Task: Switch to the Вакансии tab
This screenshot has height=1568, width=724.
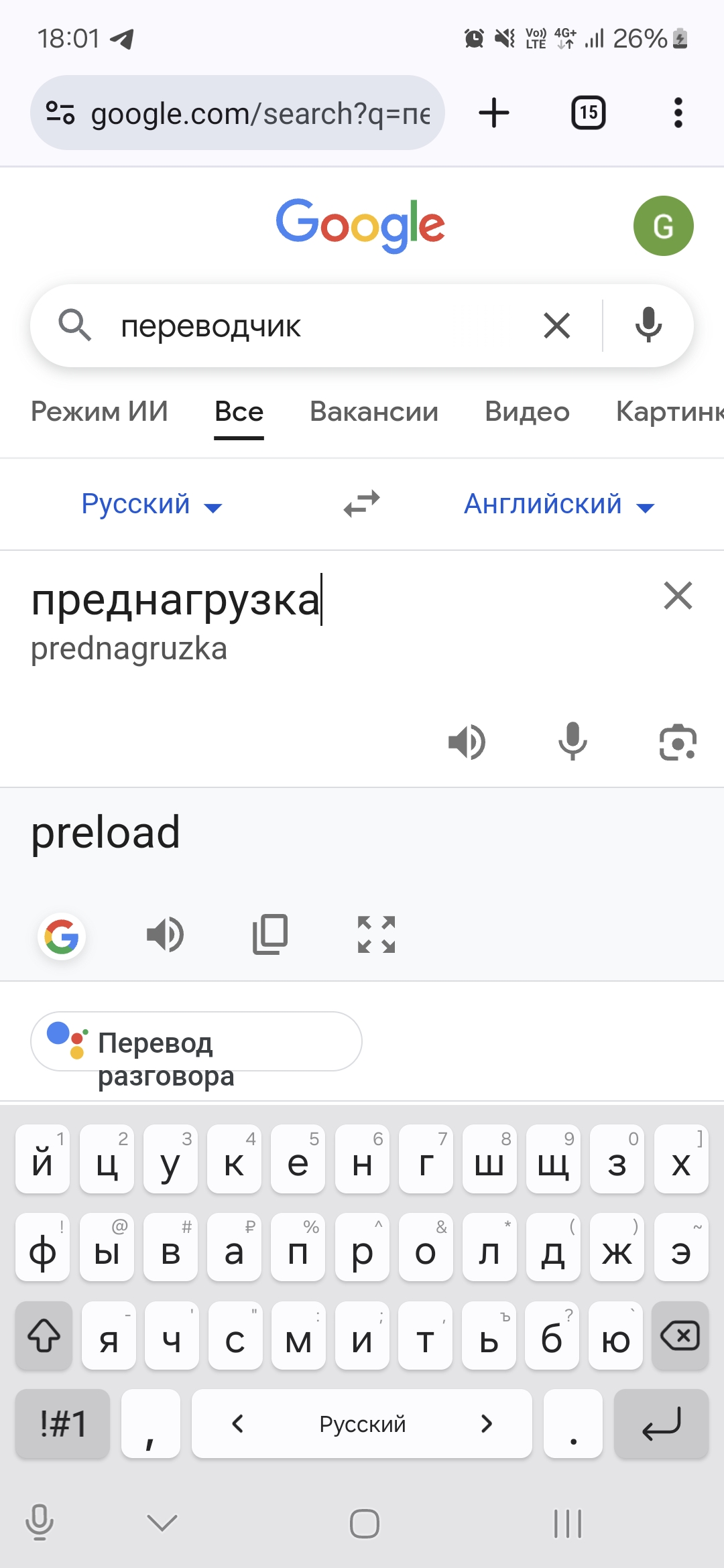Action: 374,411
